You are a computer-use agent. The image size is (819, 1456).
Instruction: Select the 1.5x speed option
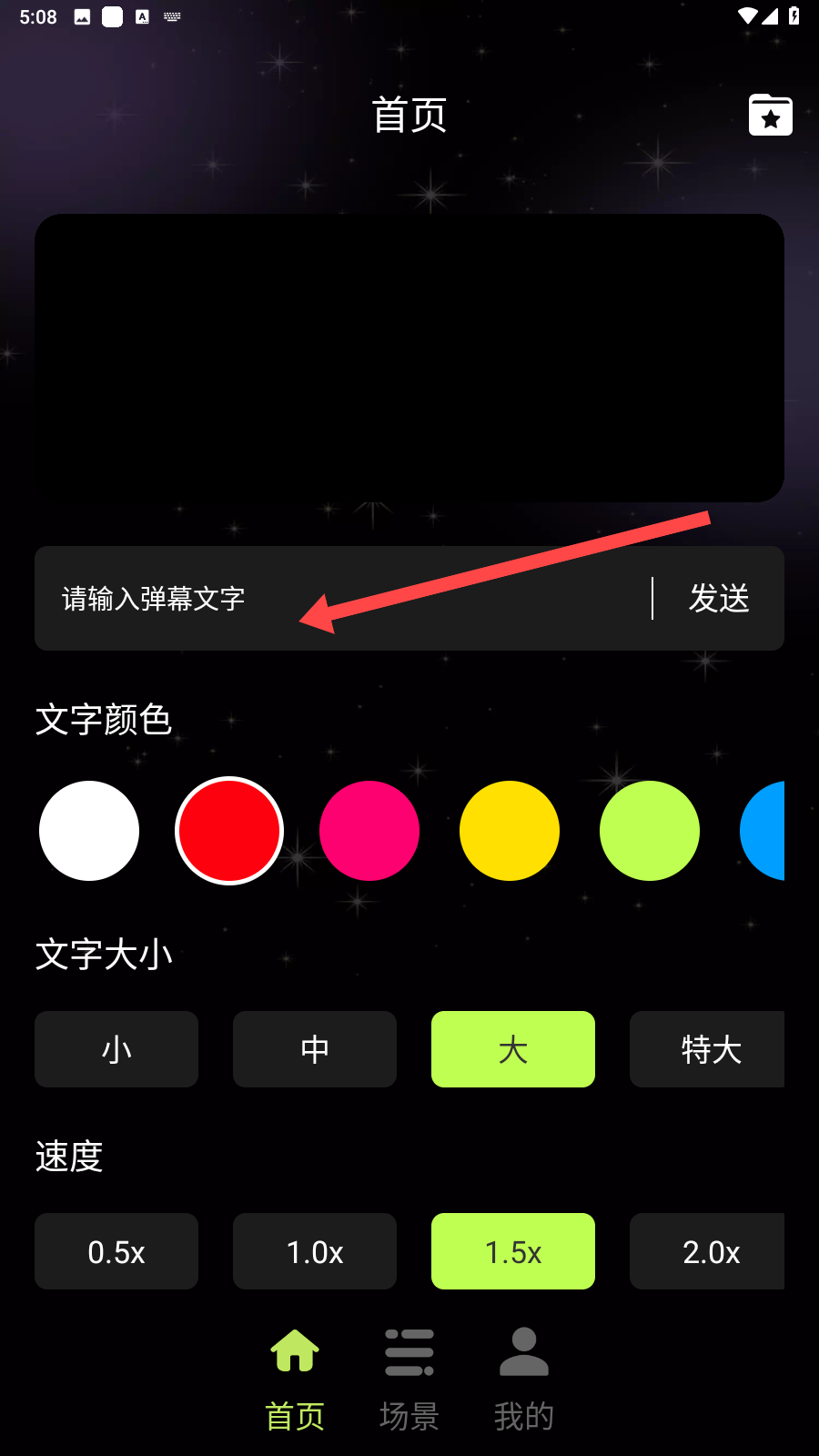click(x=513, y=1251)
